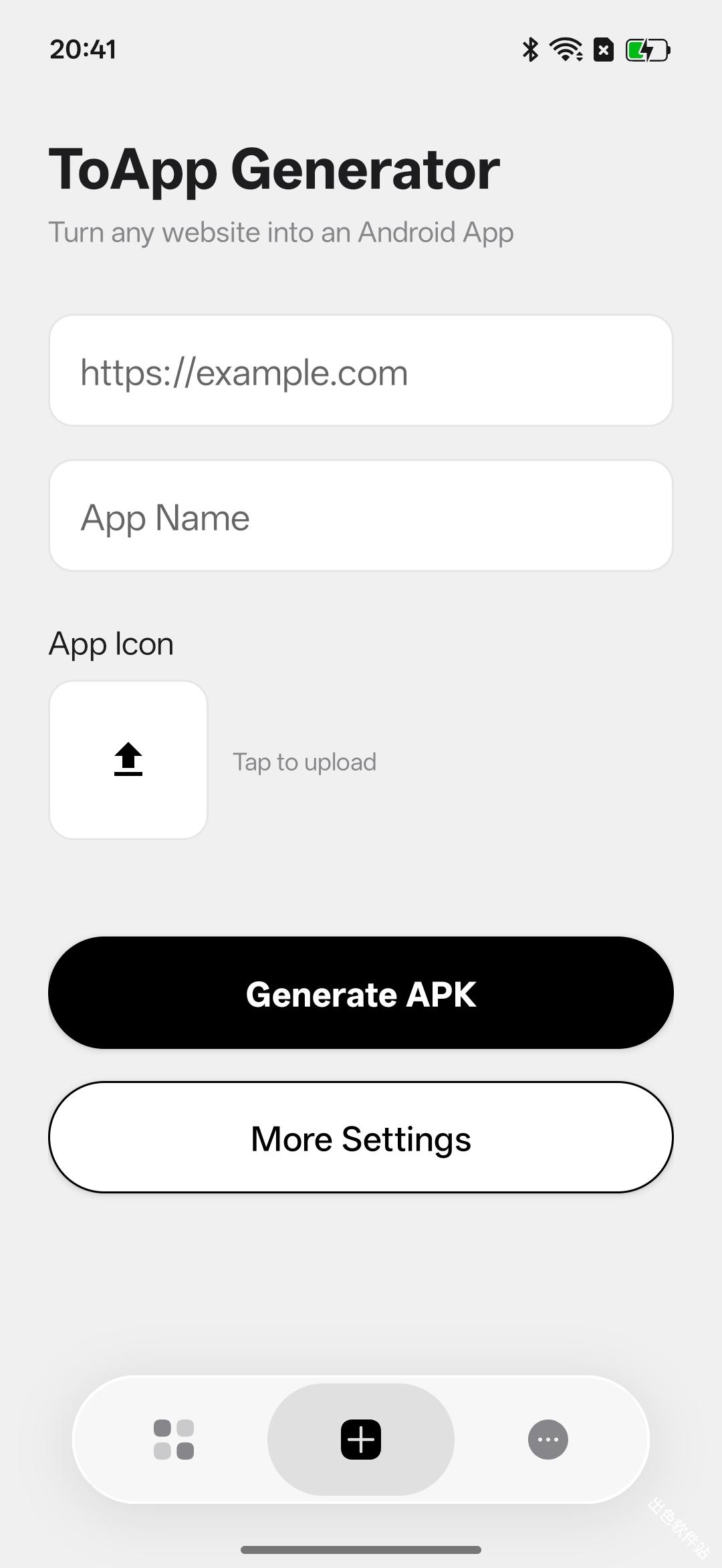Select the highlighted center tab in navigation
722x1568 pixels.
coord(360,1439)
